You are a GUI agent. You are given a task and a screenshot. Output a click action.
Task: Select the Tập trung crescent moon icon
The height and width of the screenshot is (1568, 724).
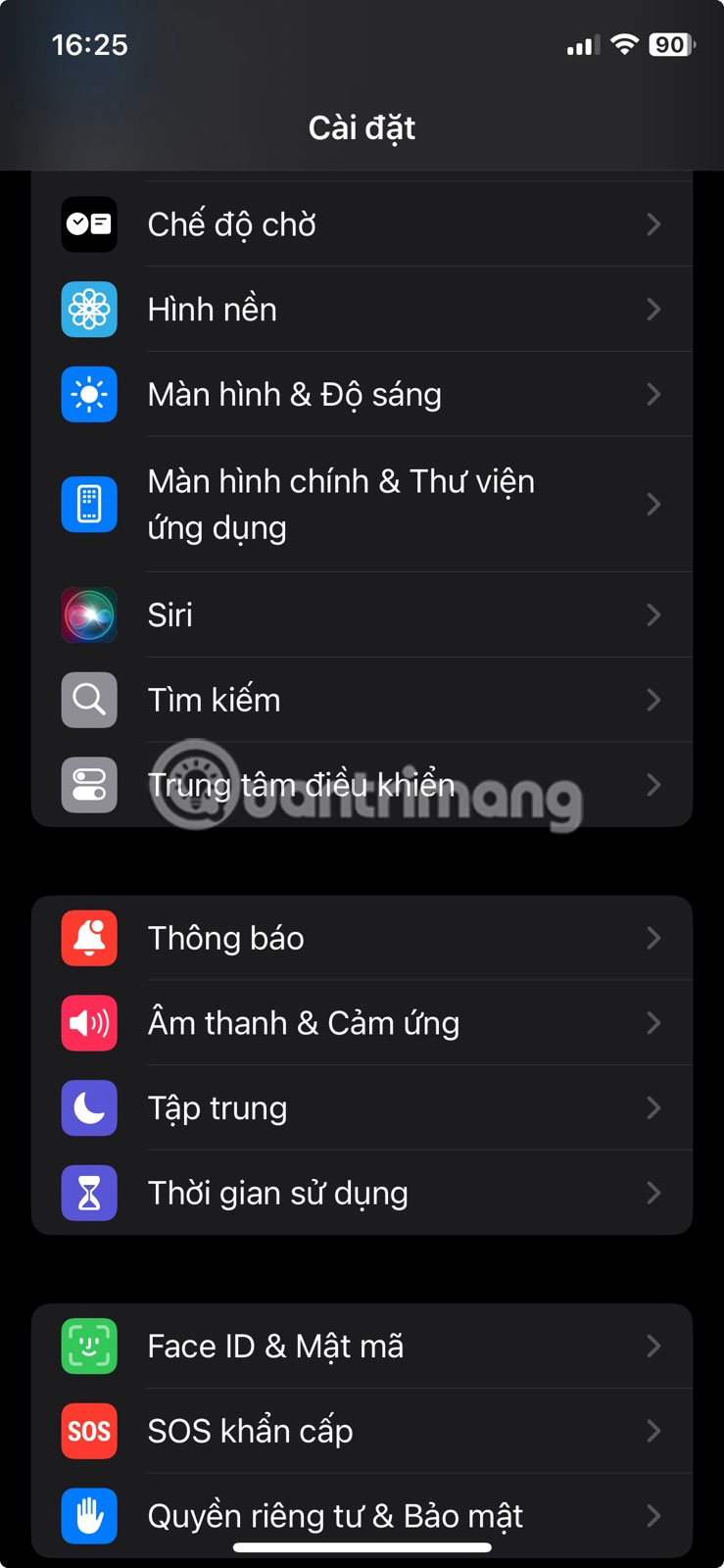(x=89, y=1107)
